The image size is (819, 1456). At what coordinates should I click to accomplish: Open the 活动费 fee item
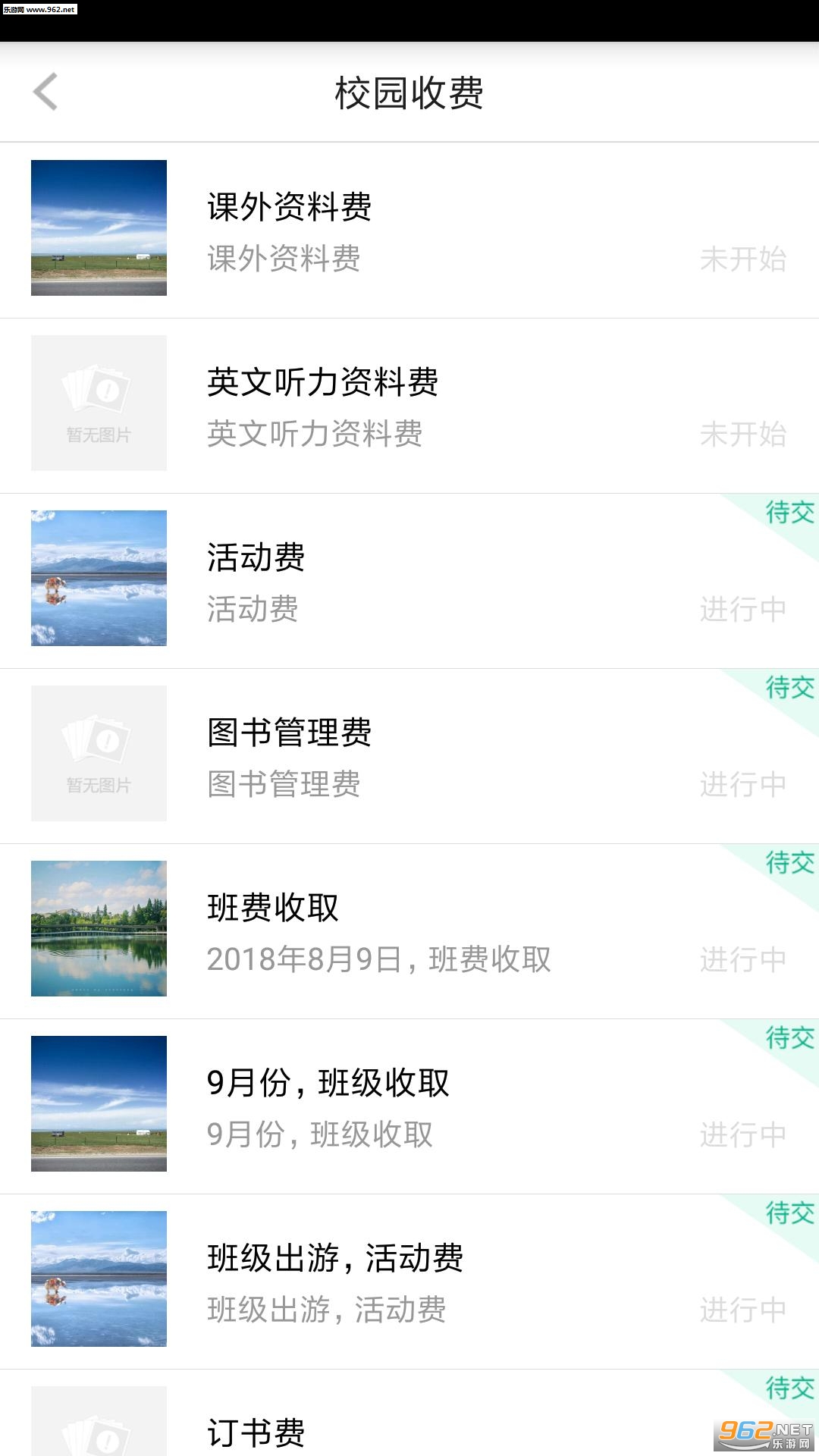tap(409, 581)
